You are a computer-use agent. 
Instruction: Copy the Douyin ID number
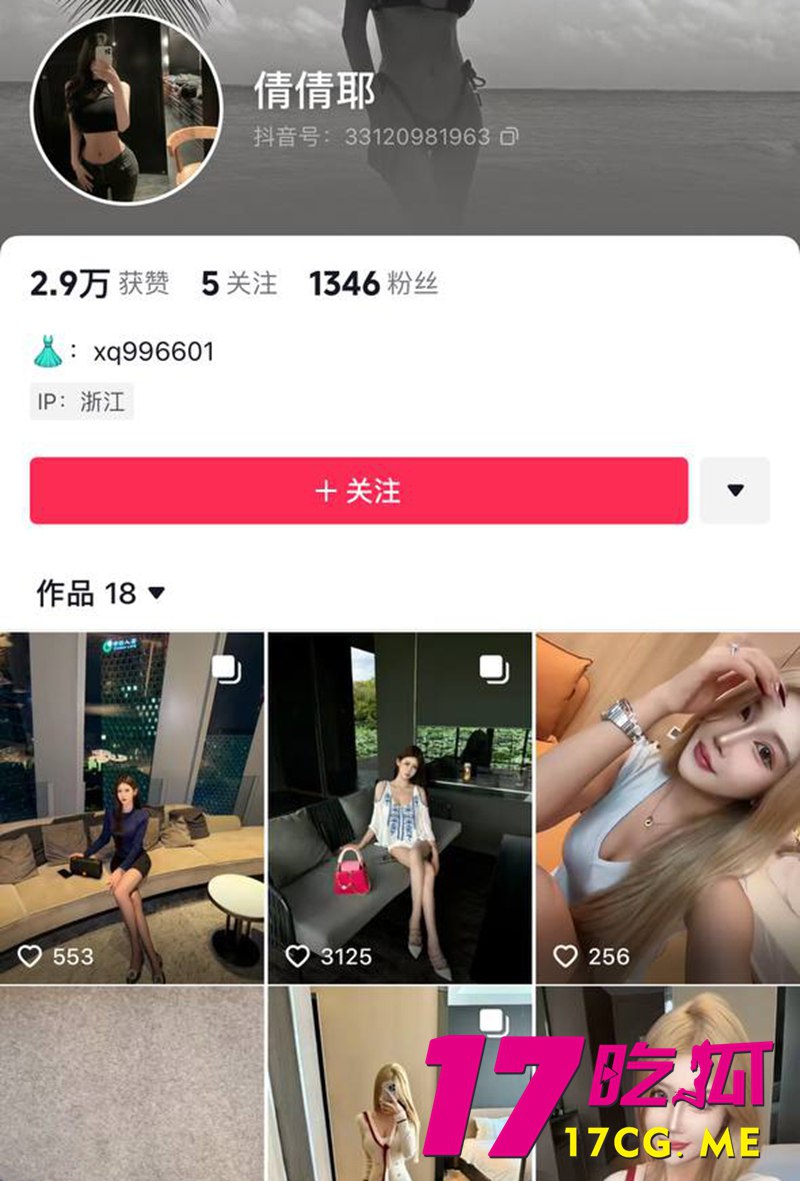pos(509,136)
